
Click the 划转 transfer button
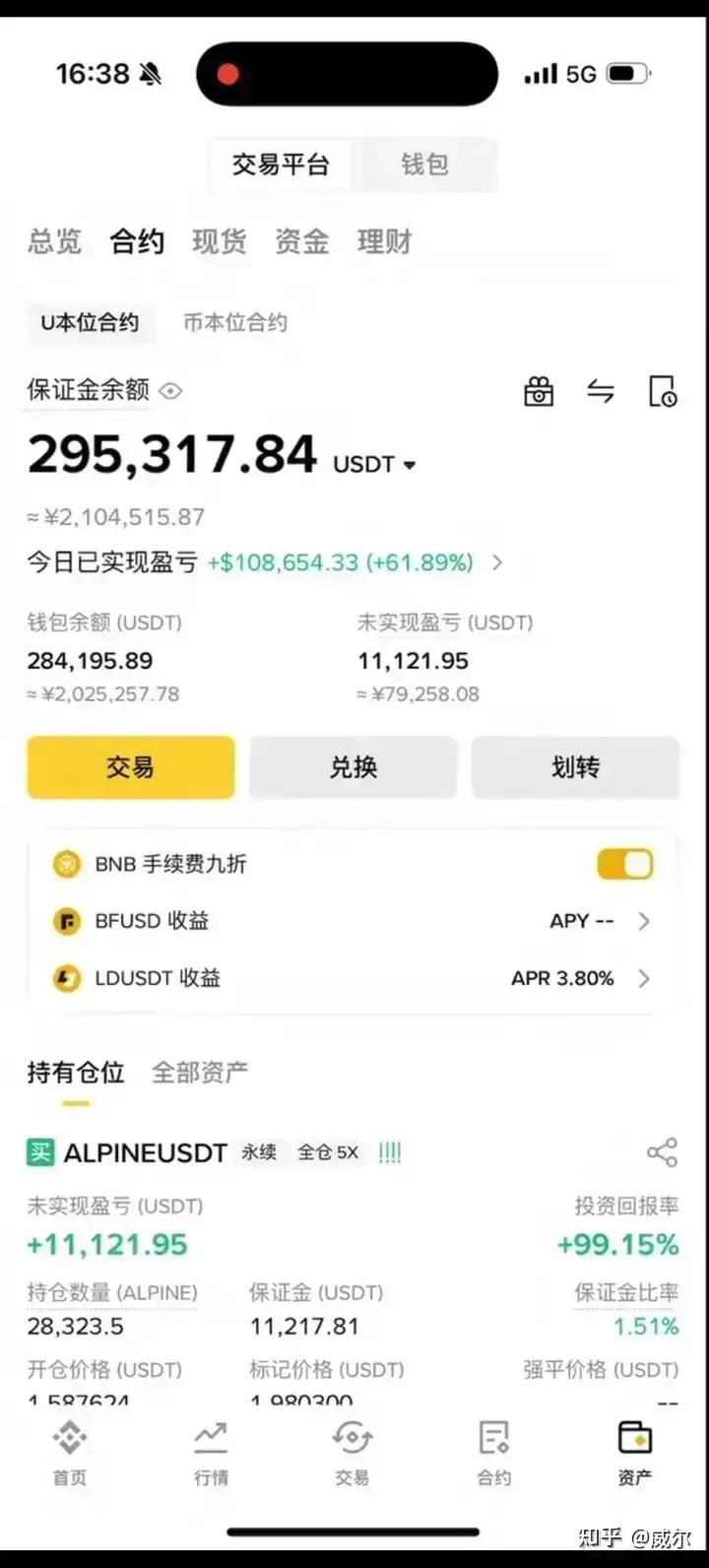[x=575, y=767]
